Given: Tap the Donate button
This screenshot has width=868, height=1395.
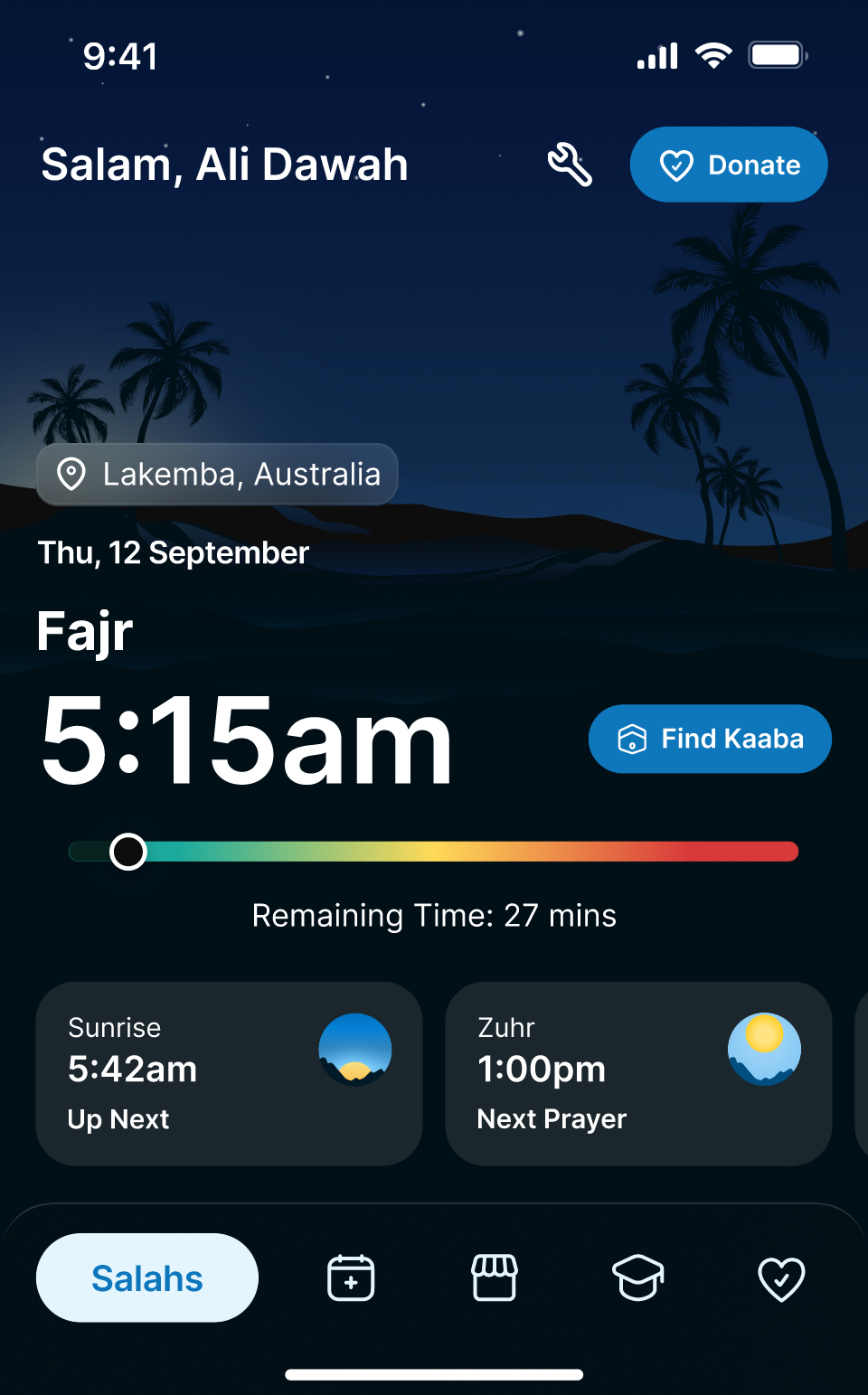Looking at the screenshot, I should pos(729,165).
